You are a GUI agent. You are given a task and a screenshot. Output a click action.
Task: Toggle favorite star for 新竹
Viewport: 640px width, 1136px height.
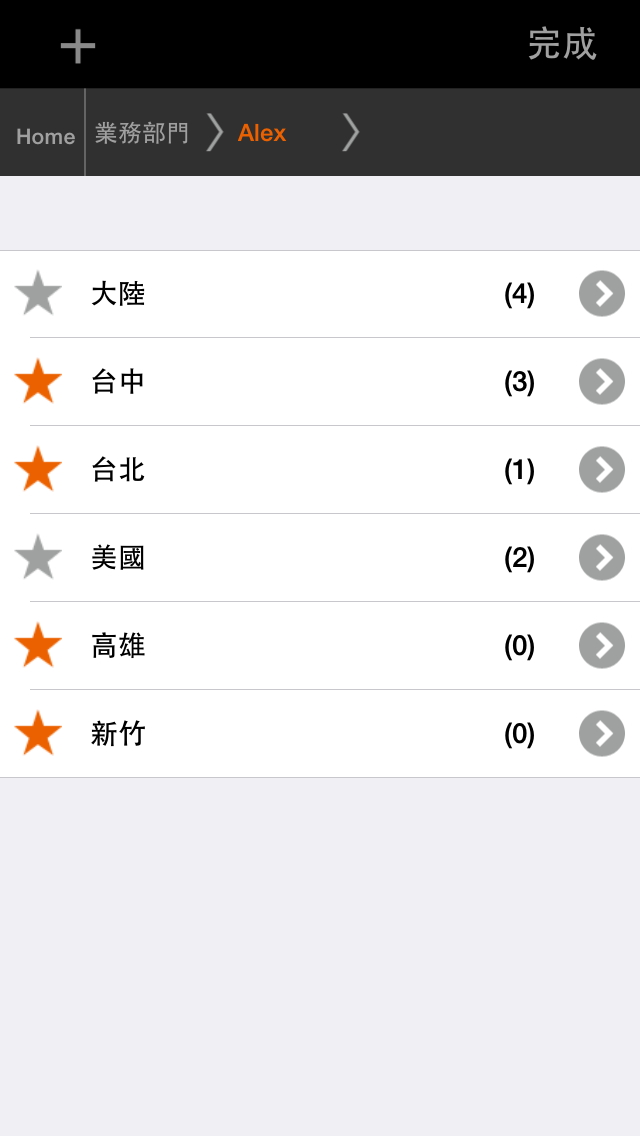(x=39, y=734)
